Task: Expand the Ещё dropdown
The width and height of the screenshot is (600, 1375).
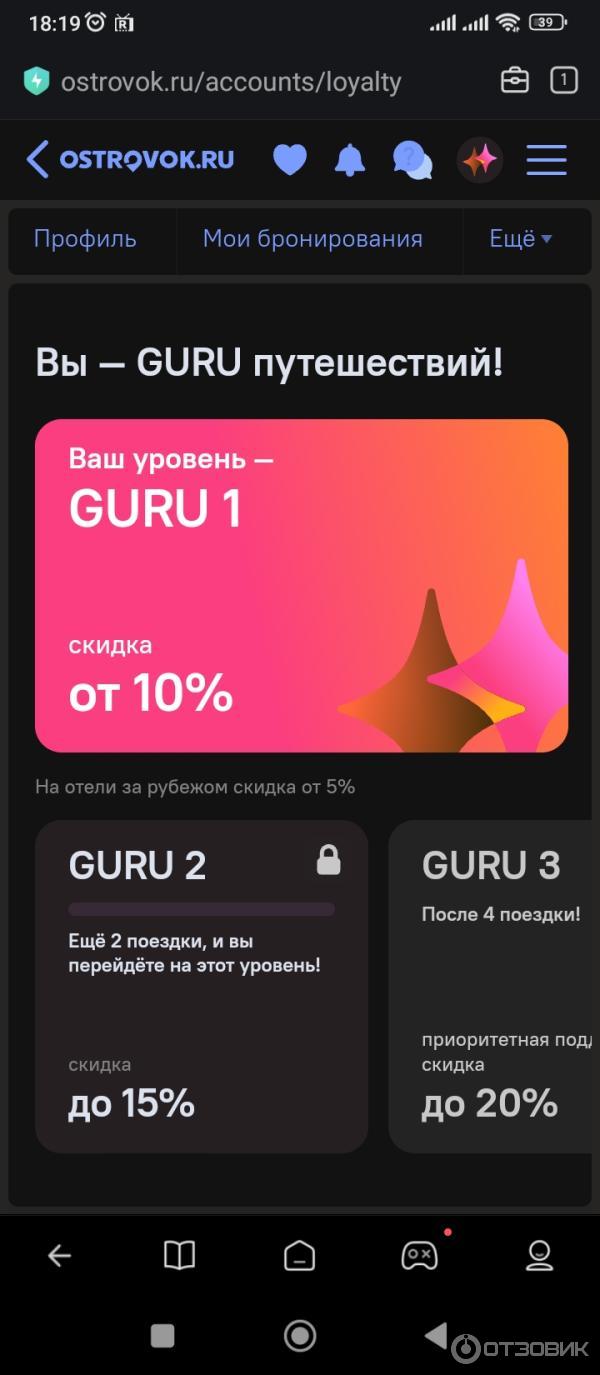Action: click(520, 239)
